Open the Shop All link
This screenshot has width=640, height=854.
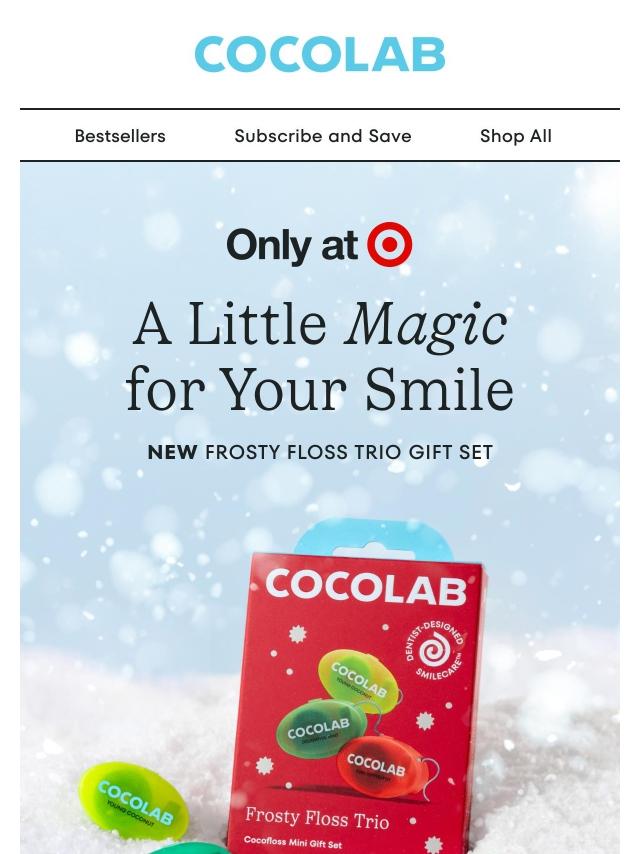coord(516,136)
